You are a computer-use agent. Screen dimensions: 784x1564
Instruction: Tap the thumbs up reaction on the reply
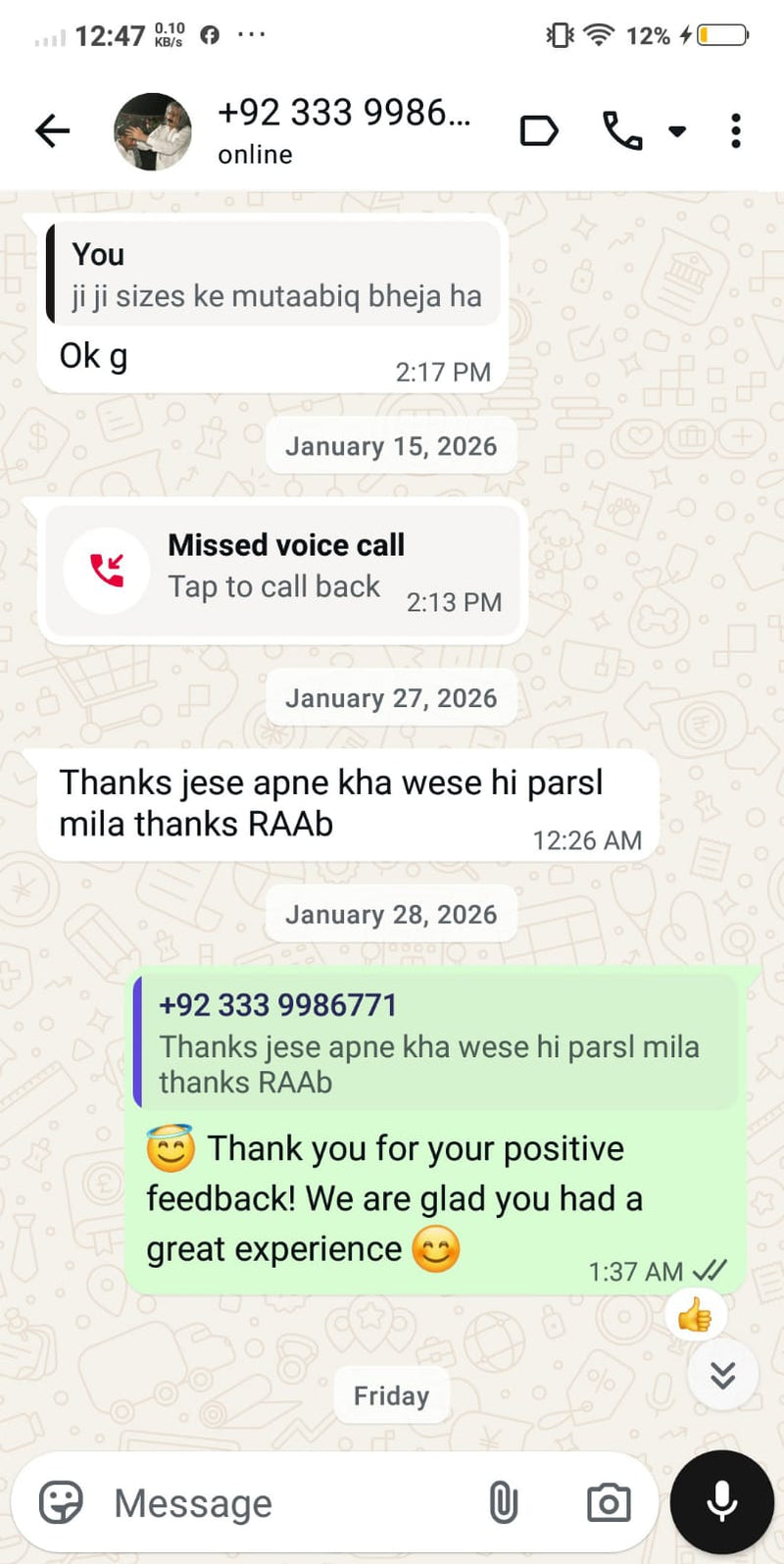pyautogui.click(x=696, y=1317)
